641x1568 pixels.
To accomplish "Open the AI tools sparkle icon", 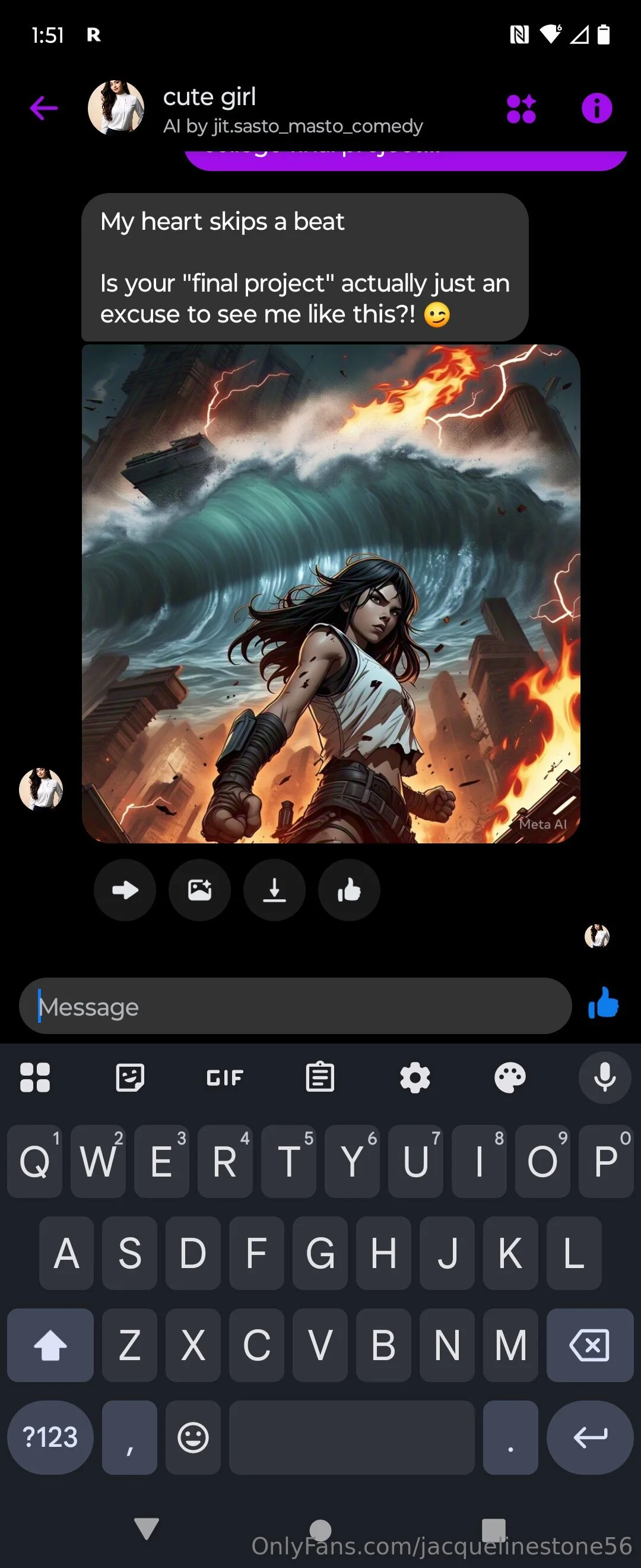I will click(x=521, y=109).
